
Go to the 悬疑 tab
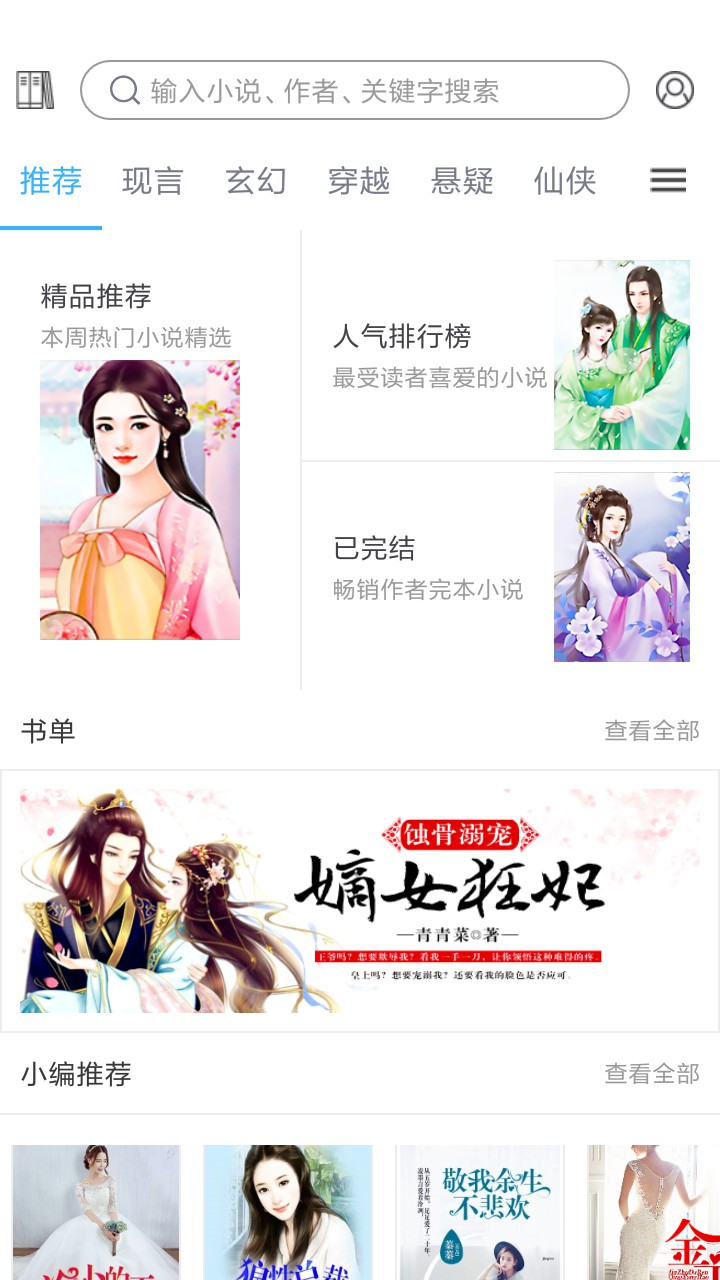[462, 181]
